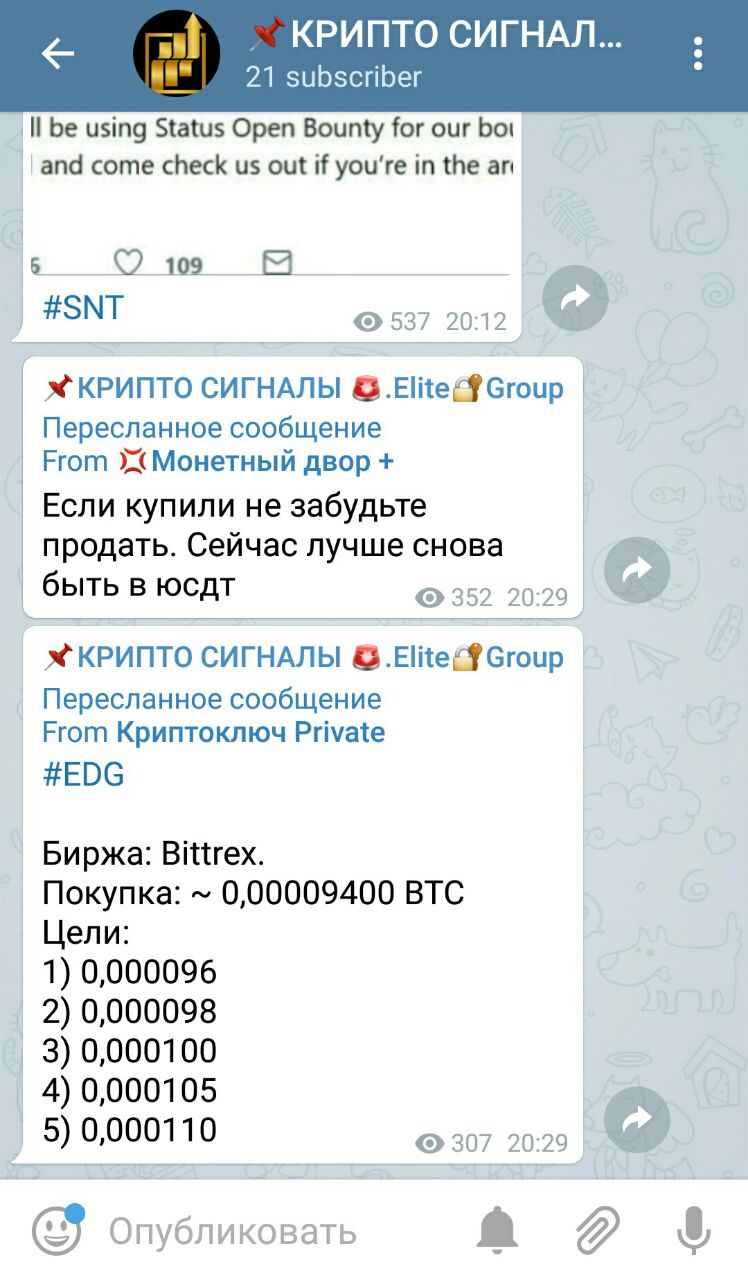Open the three-dot overflow menu
This screenshot has height=1280, width=748.
[x=698, y=54]
